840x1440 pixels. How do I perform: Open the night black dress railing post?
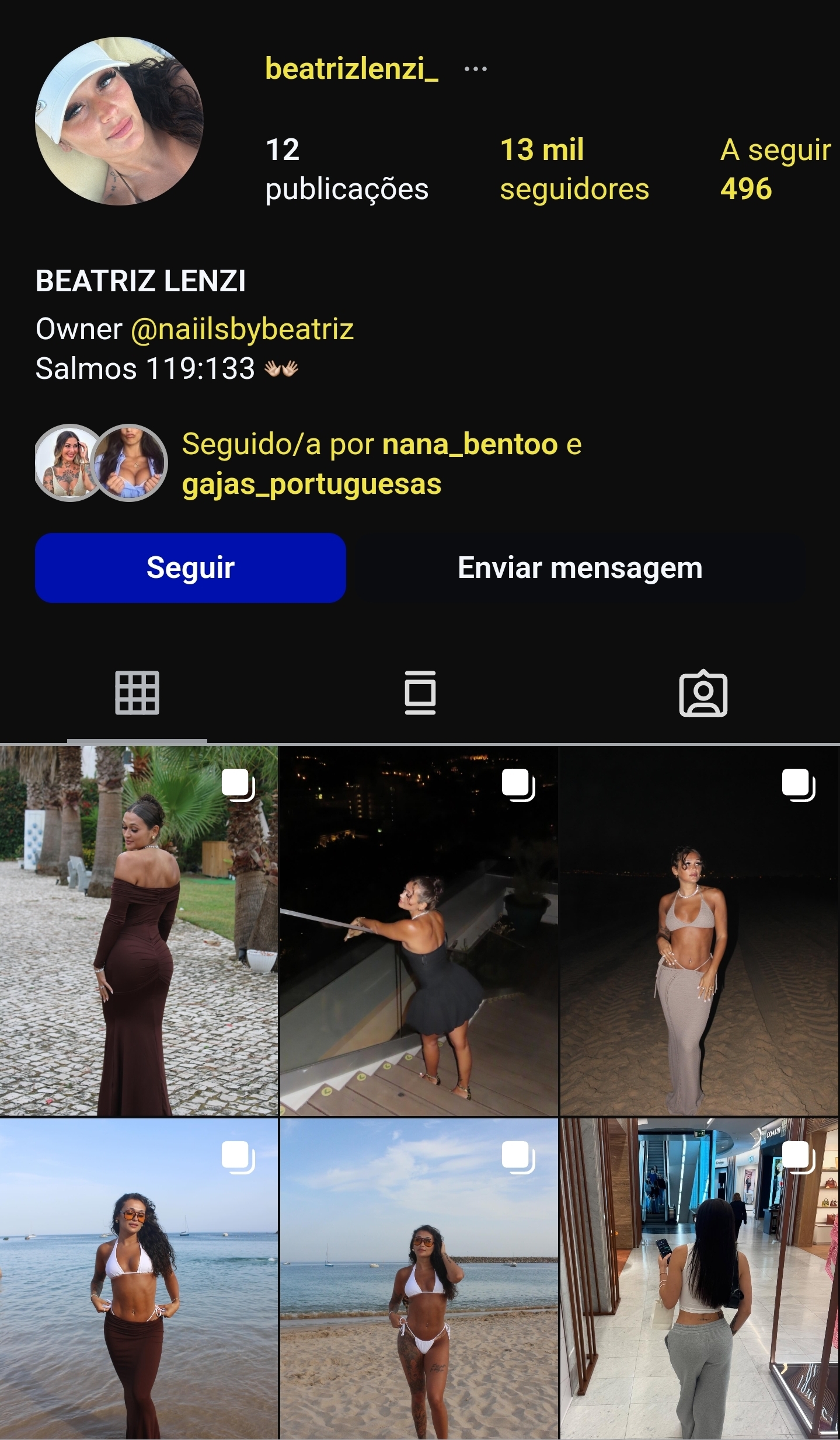pyautogui.click(x=419, y=930)
